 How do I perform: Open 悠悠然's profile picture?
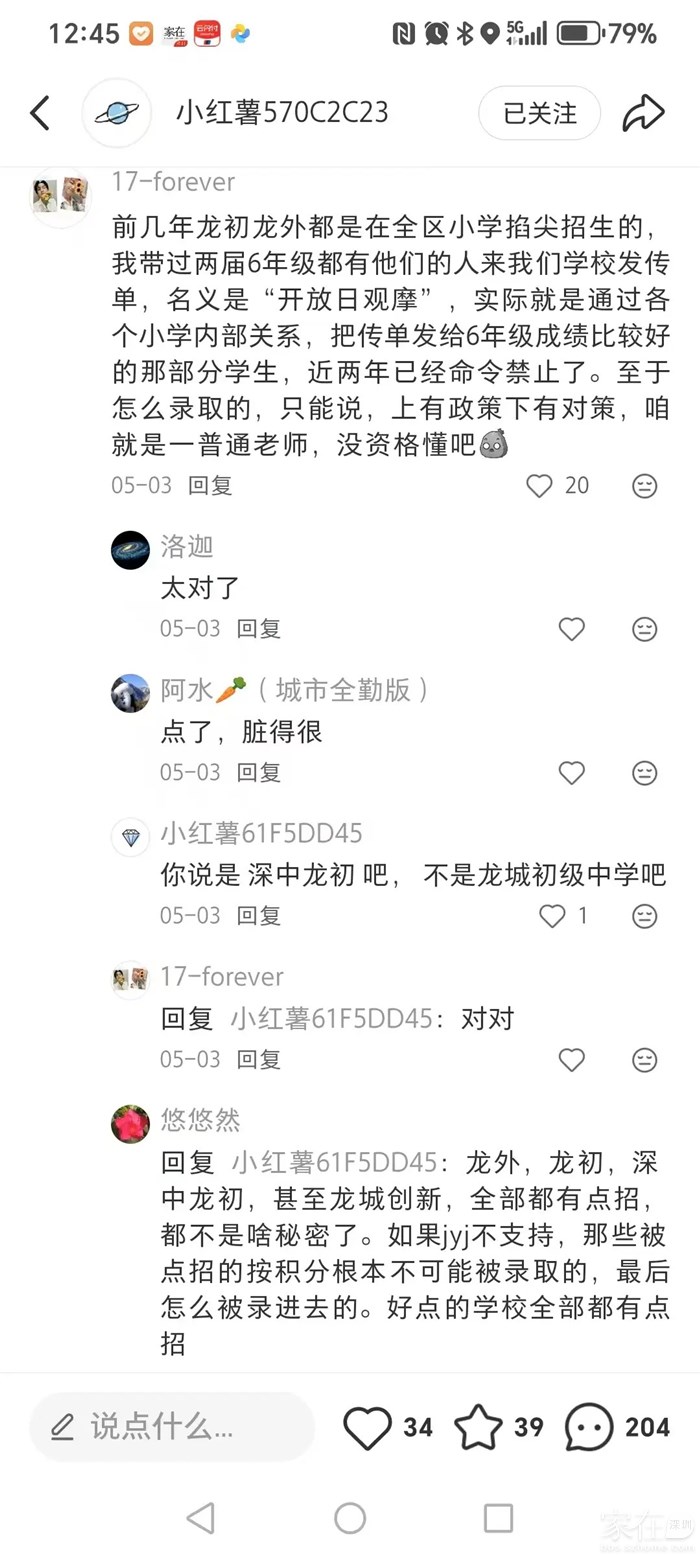tap(130, 1124)
